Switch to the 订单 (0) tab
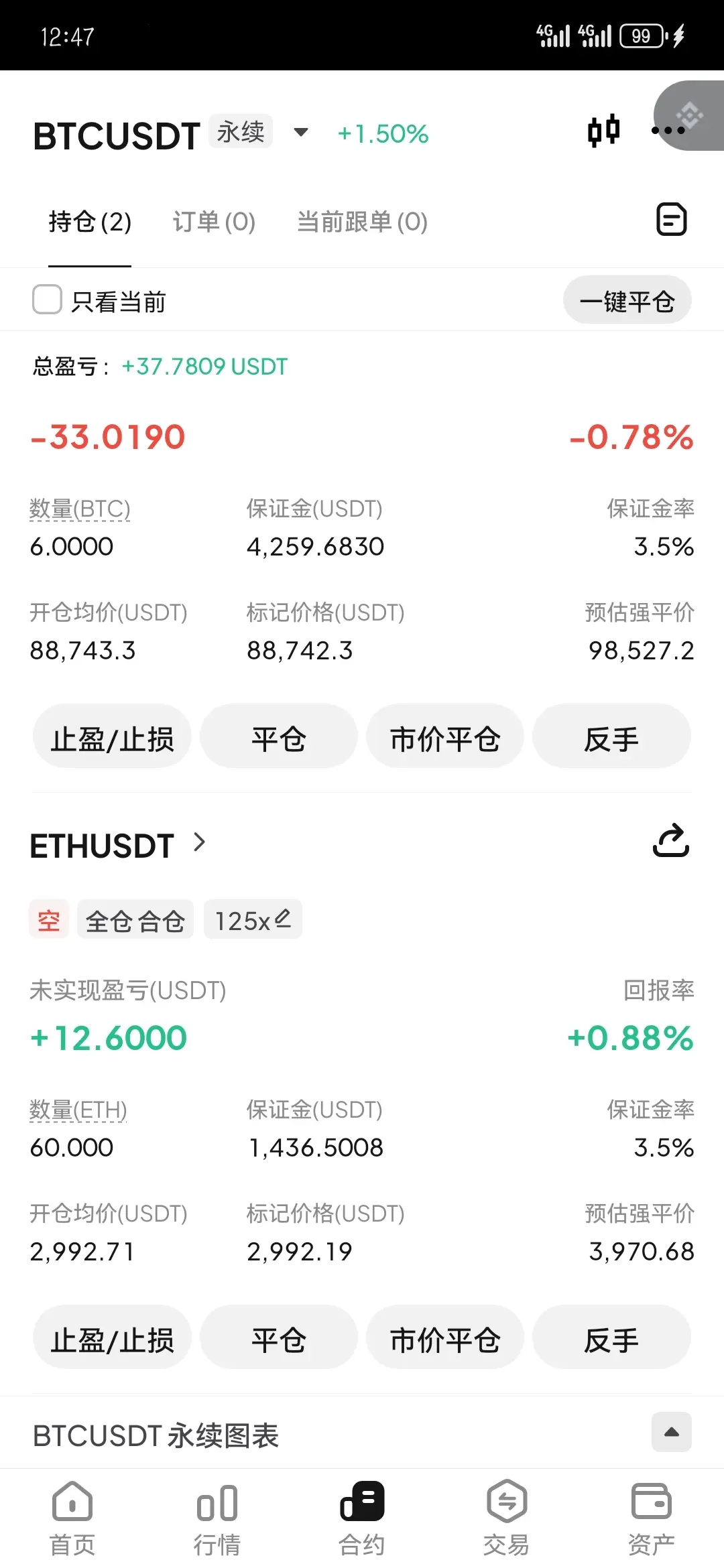This screenshot has width=724, height=1568. (214, 222)
